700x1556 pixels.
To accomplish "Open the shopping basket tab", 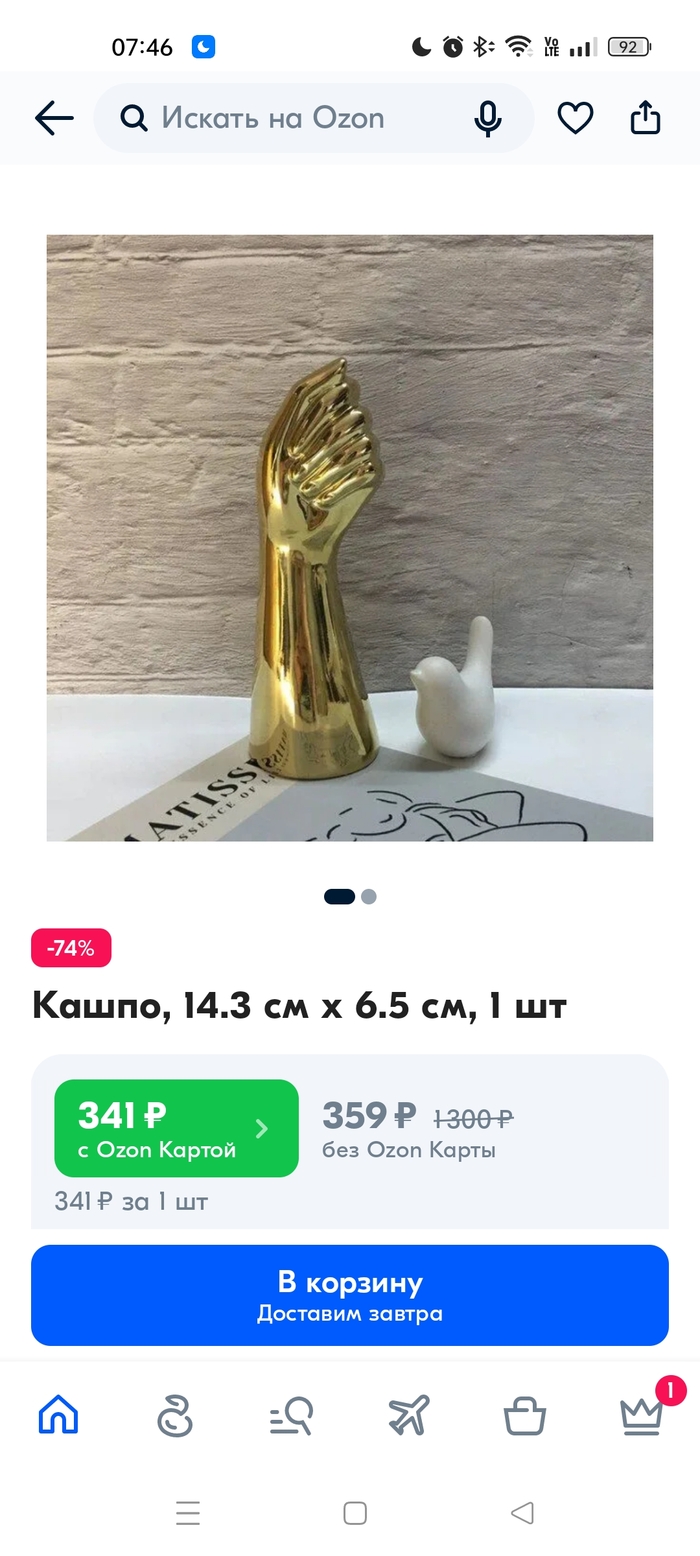I will [x=525, y=1415].
